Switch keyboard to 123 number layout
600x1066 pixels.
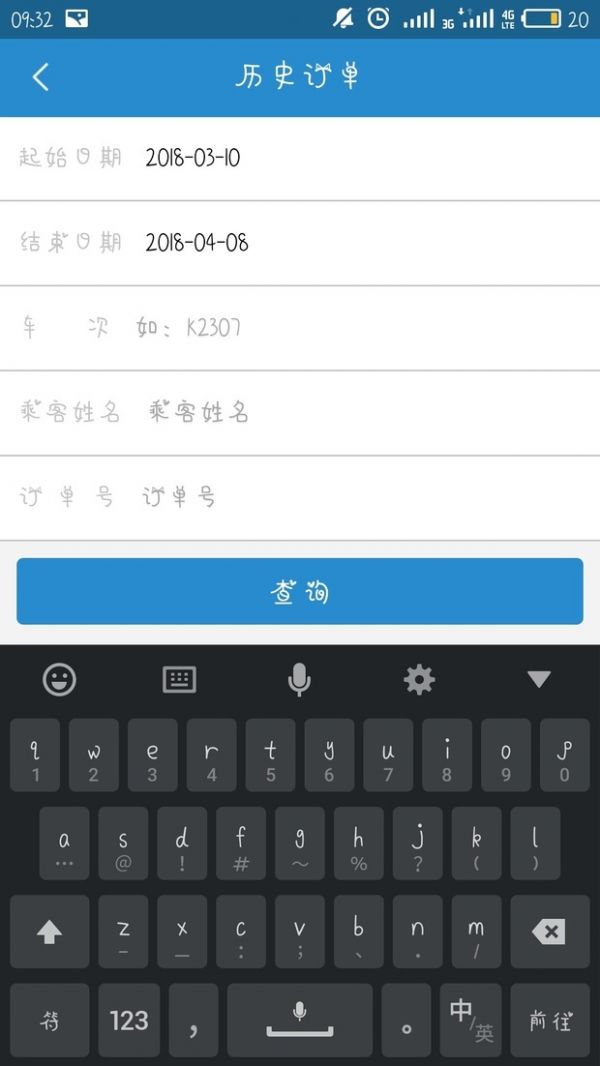[129, 1020]
